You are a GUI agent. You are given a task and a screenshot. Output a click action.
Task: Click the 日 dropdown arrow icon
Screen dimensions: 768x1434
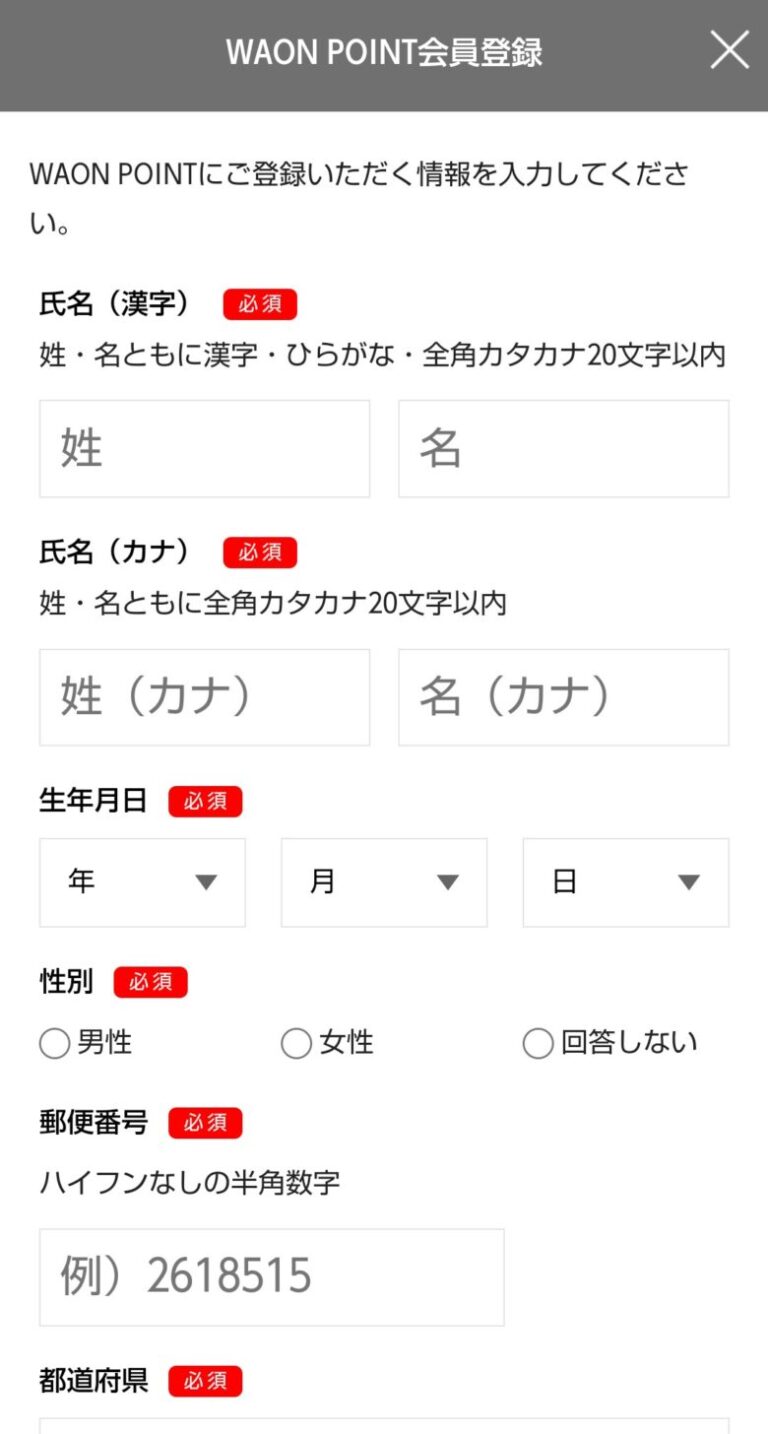coord(691,882)
